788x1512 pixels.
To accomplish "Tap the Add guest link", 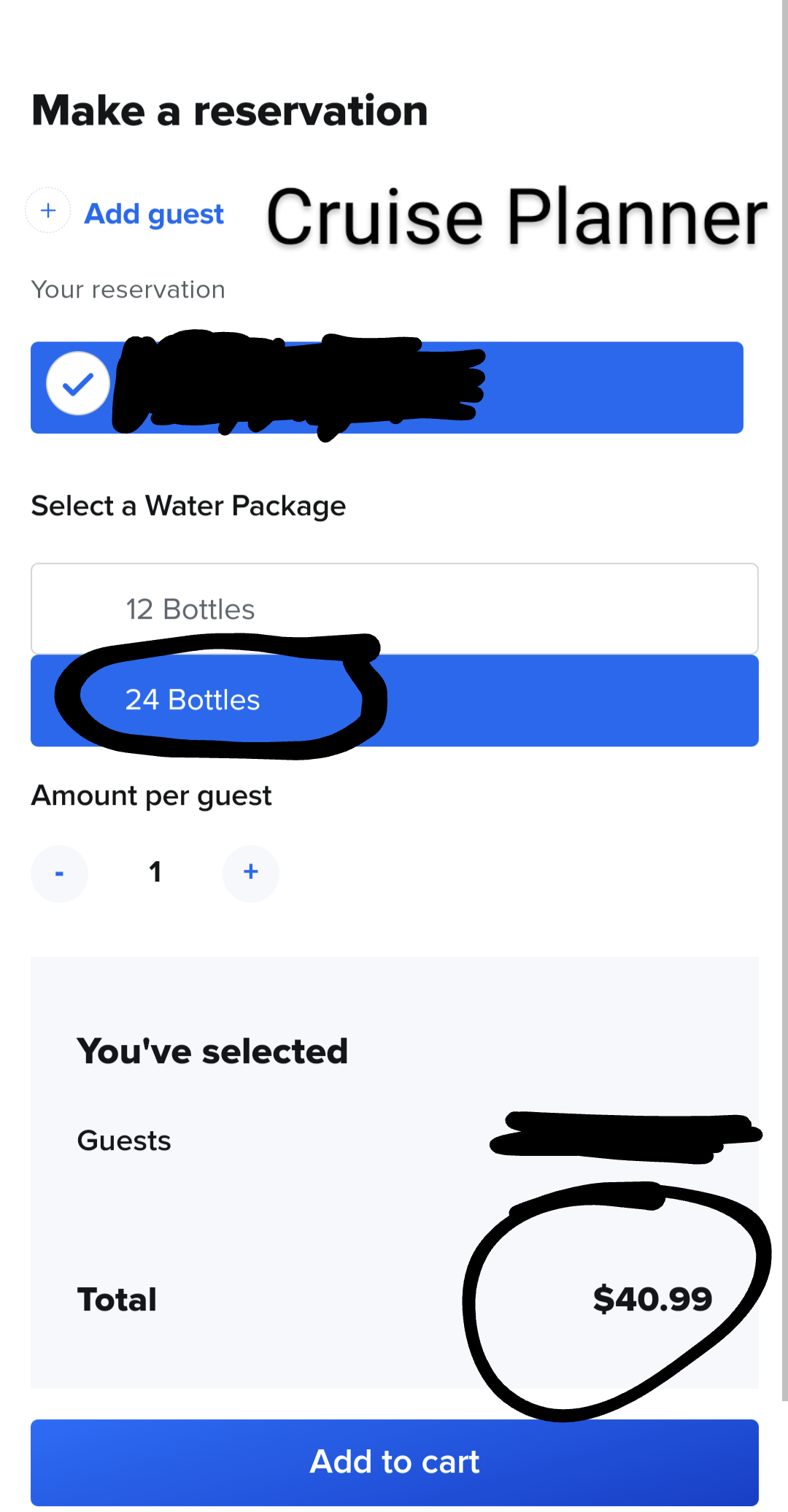I will tap(154, 214).
